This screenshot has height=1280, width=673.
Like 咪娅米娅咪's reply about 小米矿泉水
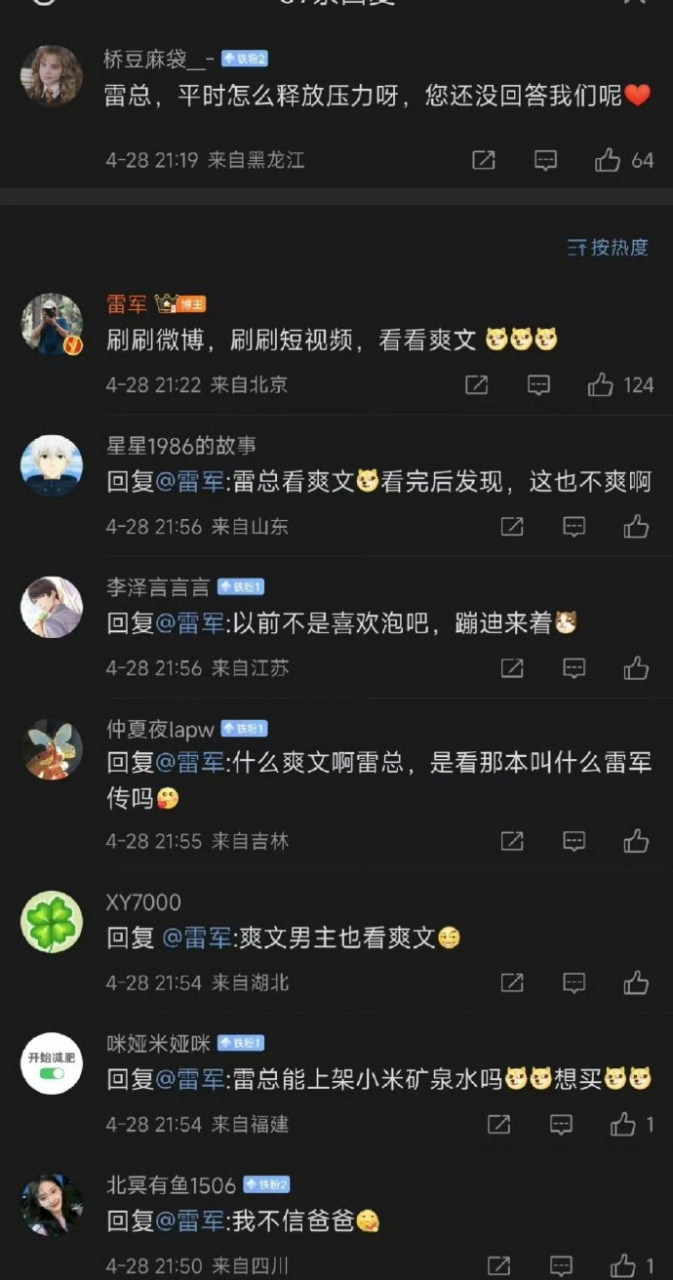click(x=623, y=1125)
